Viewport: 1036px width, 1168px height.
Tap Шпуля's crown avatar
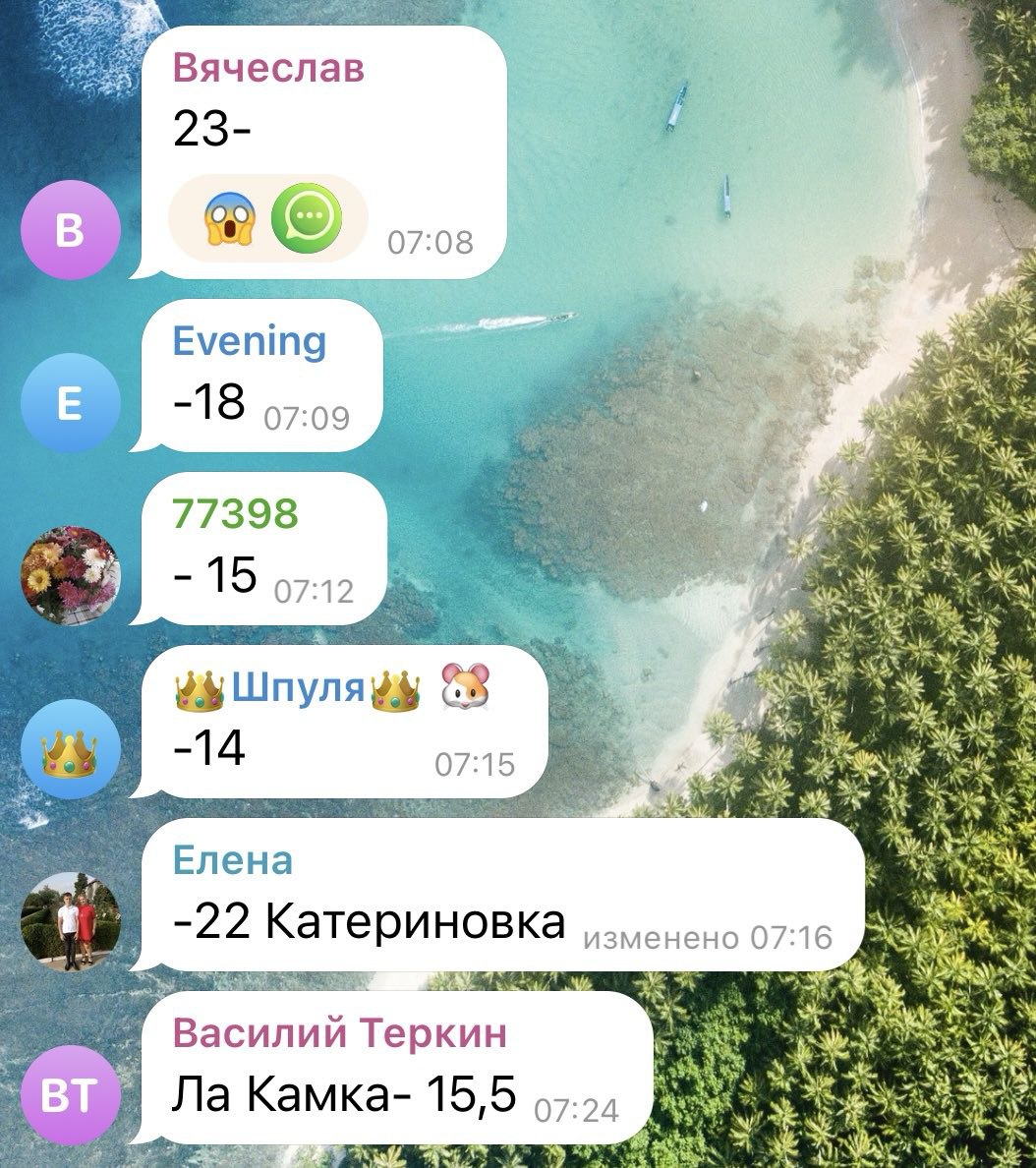click(70, 749)
